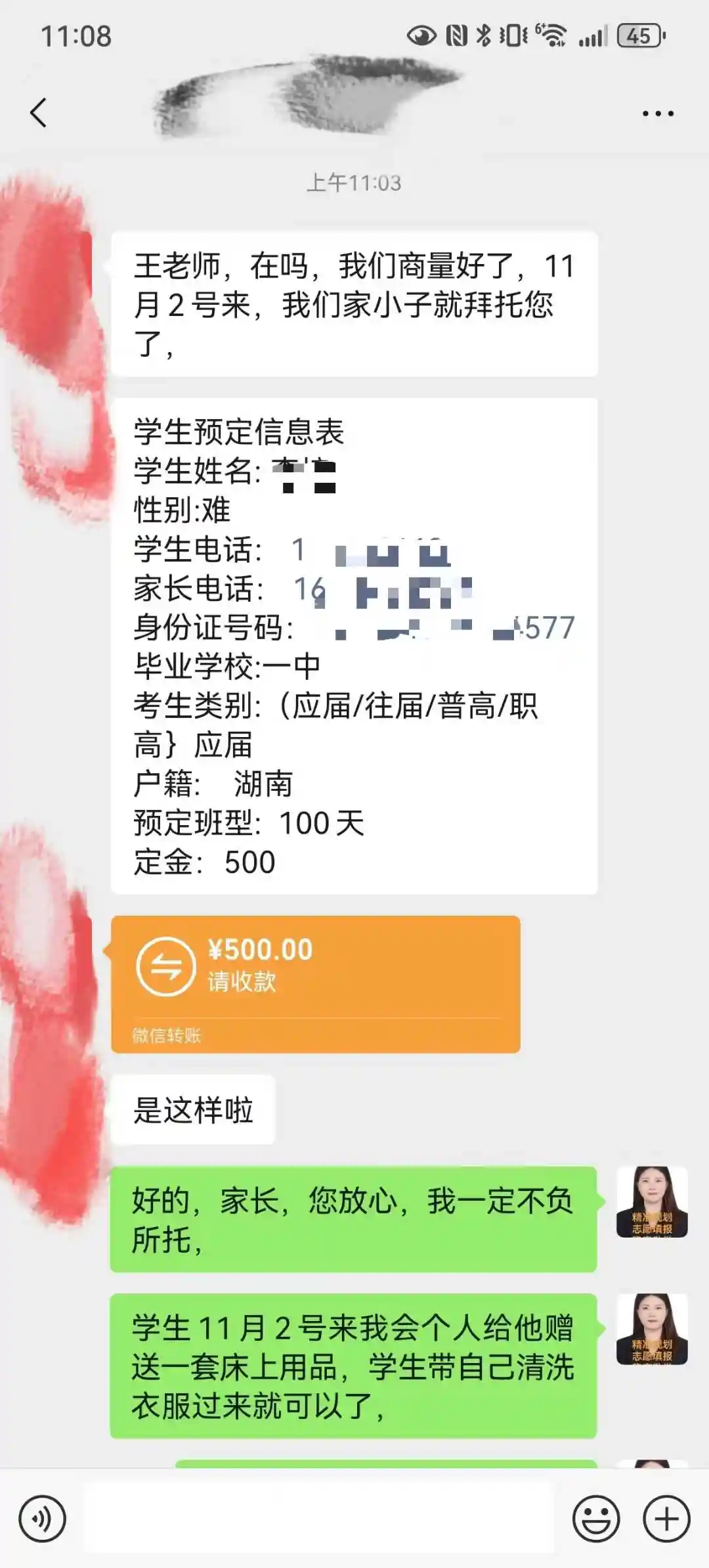The width and height of the screenshot is (709, 1568).
Task: Switch to voice message input
Action: [x=43, y=1518]
